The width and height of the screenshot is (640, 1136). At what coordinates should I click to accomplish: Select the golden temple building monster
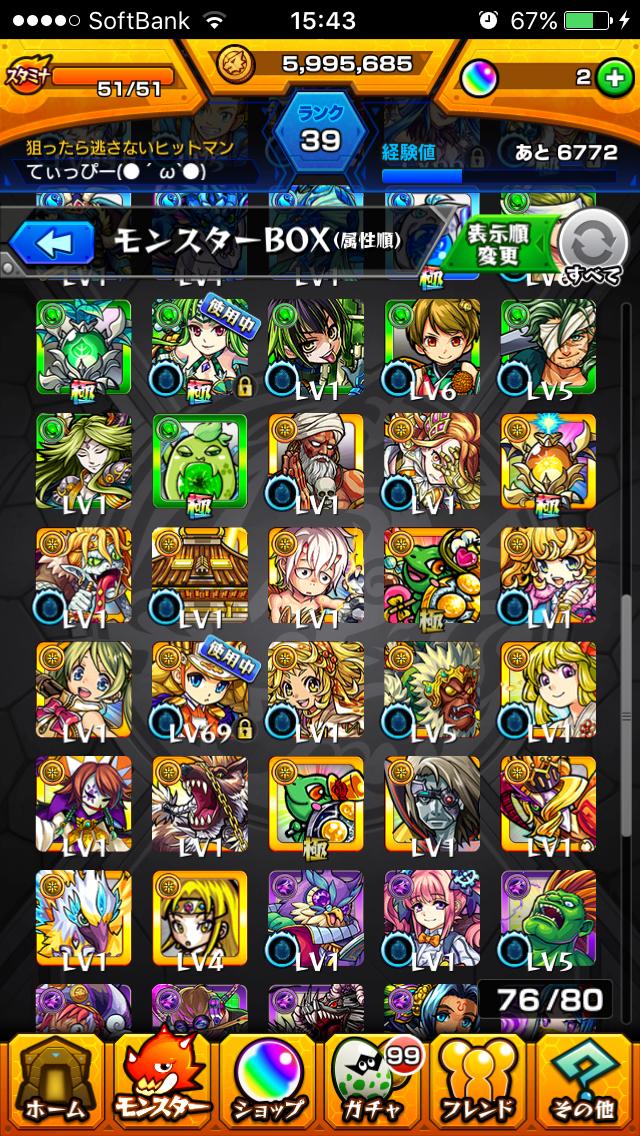[x=200, y=575]
